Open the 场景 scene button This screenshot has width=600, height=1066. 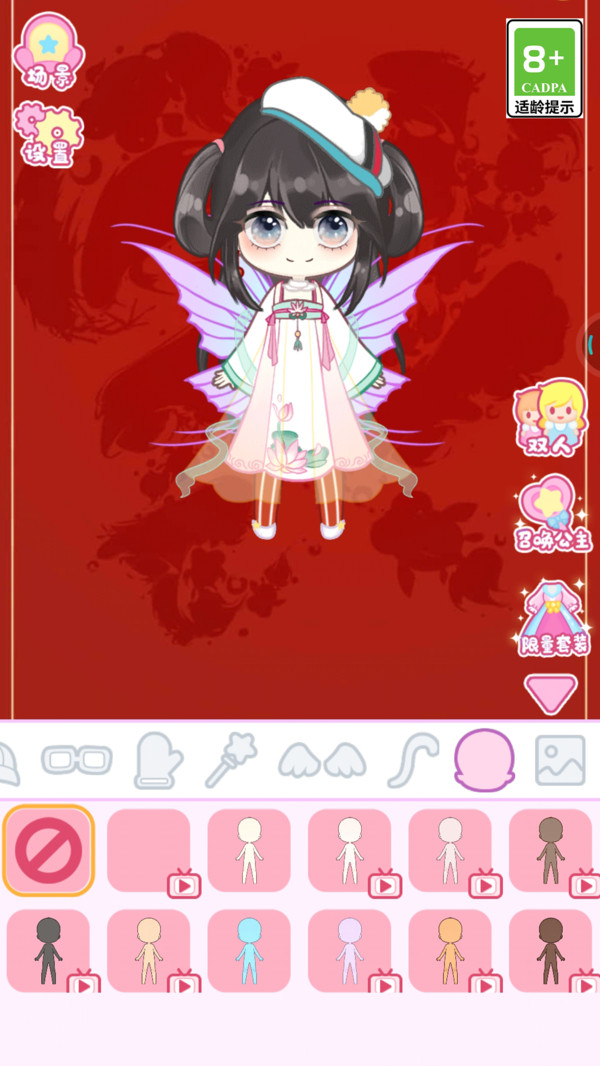tap(48, 52)
